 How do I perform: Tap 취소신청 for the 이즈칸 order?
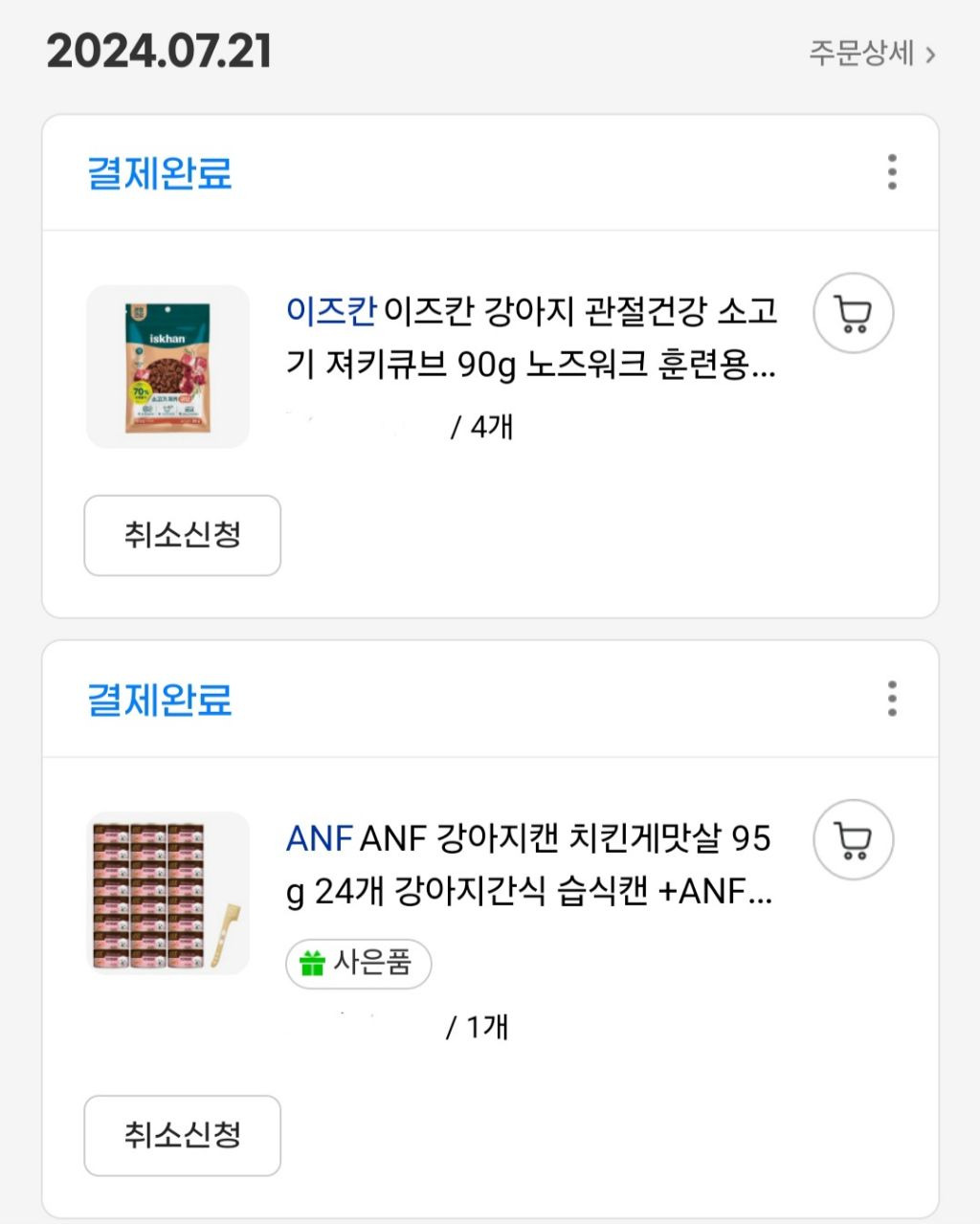[183, 535]
